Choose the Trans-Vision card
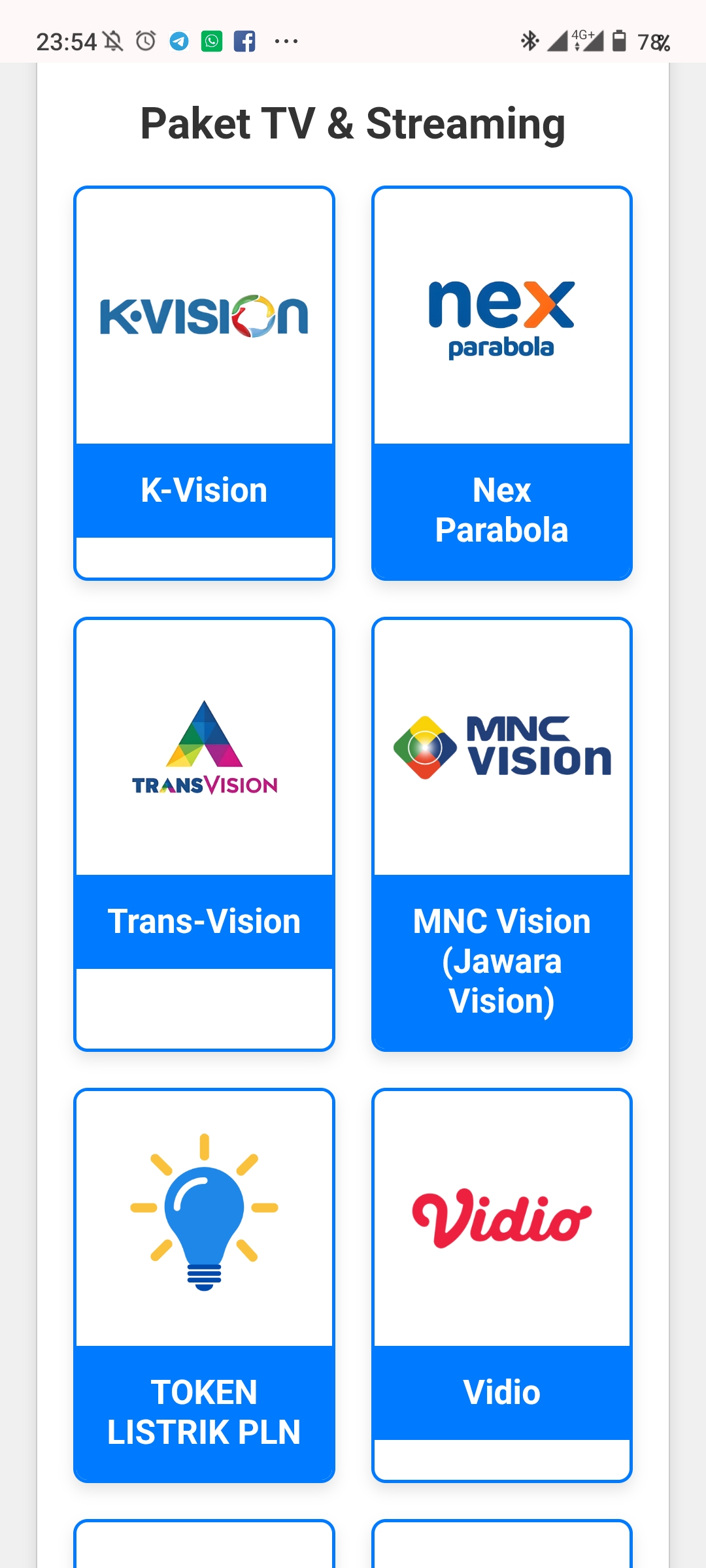706x1568 pixels. (x=204, y=833)
